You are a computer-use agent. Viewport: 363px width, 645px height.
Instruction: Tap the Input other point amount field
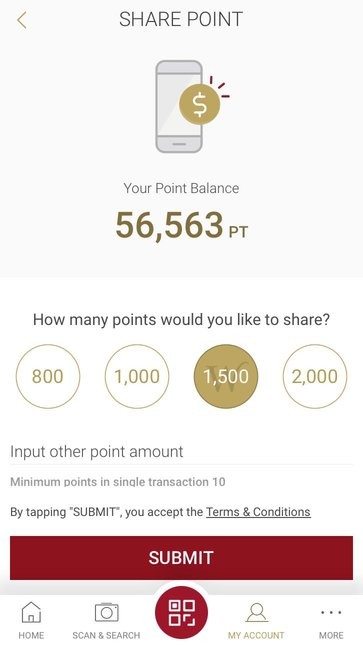coord(182,452)
